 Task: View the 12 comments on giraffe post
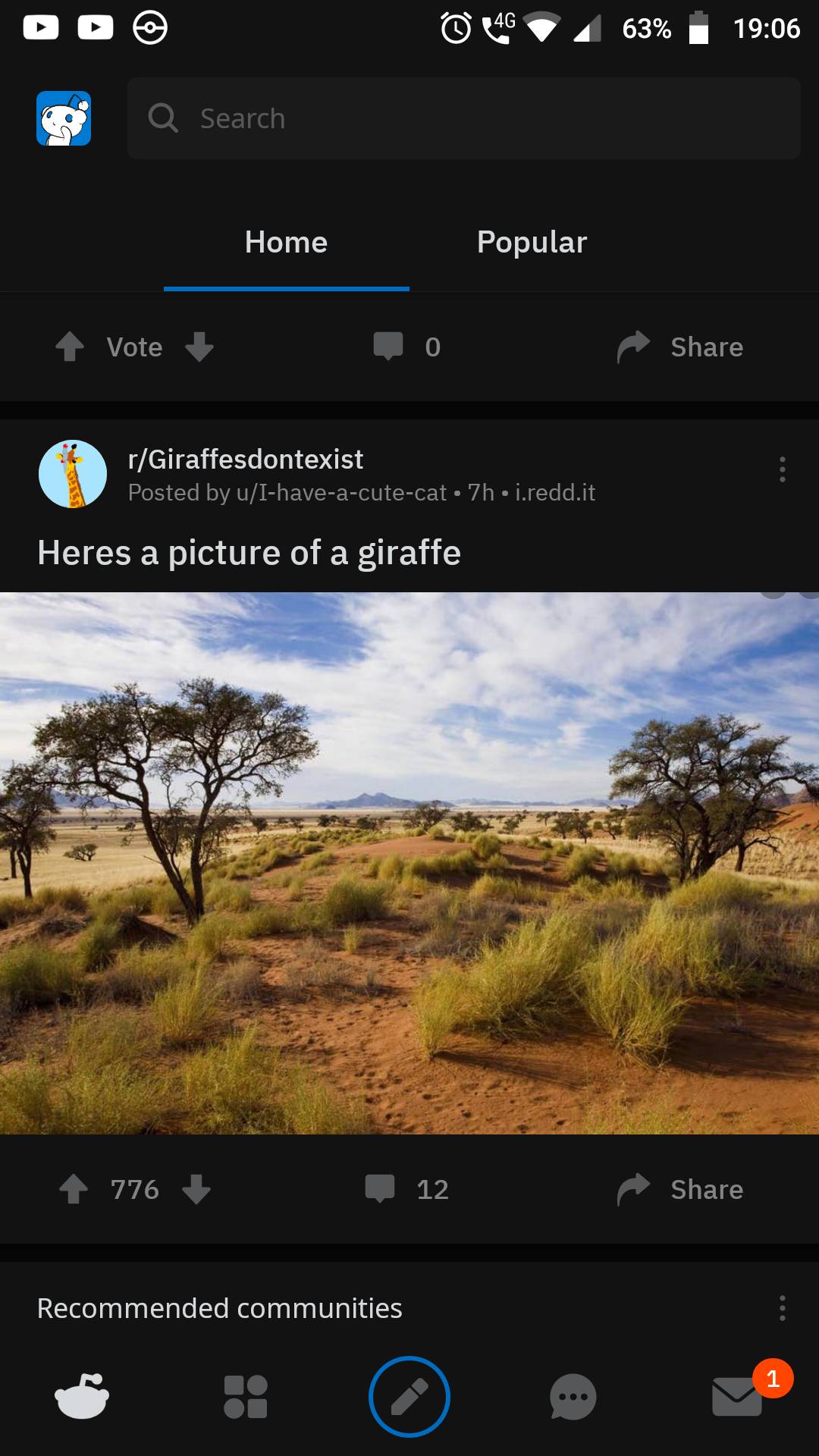click(x=407, y=1189)
